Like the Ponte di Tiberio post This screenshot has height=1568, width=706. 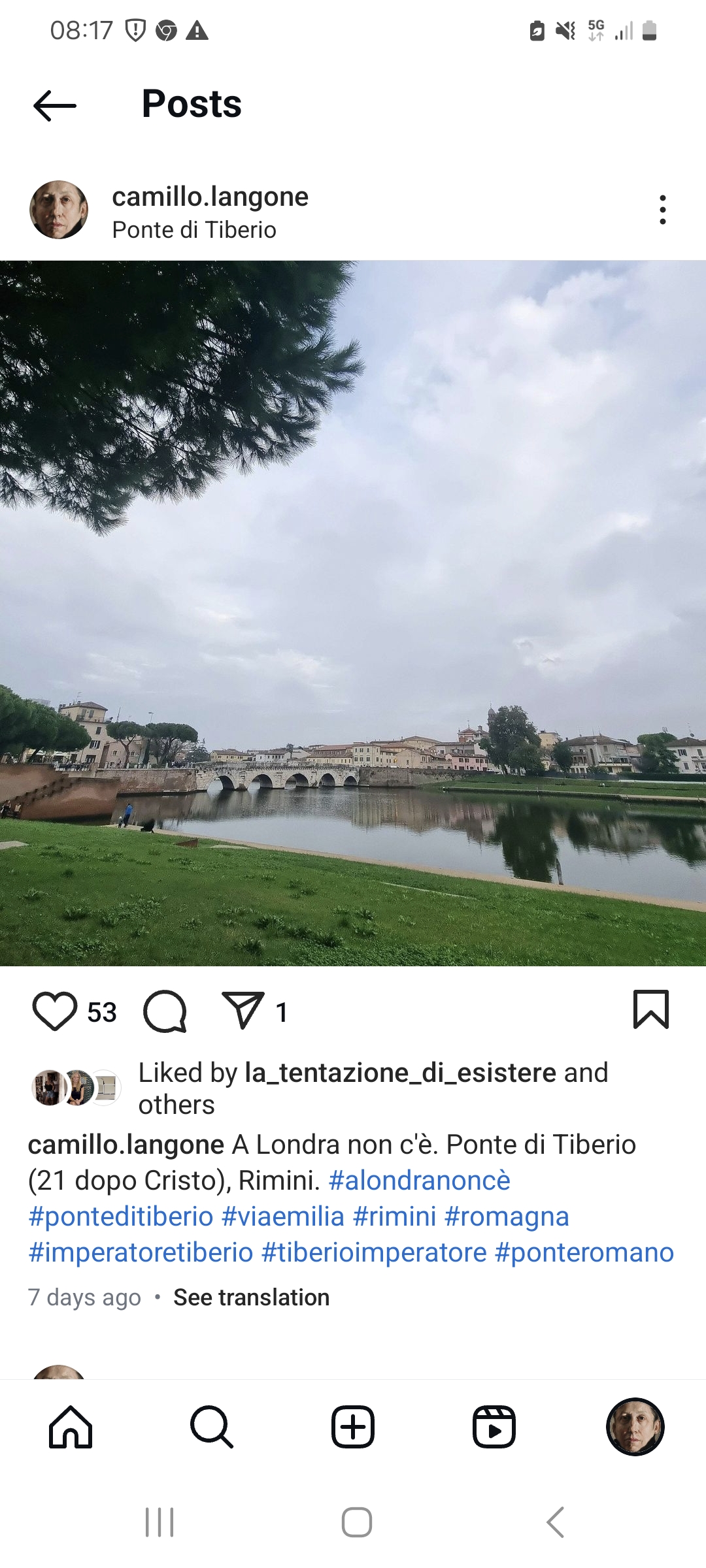(x=55, y=1011)
